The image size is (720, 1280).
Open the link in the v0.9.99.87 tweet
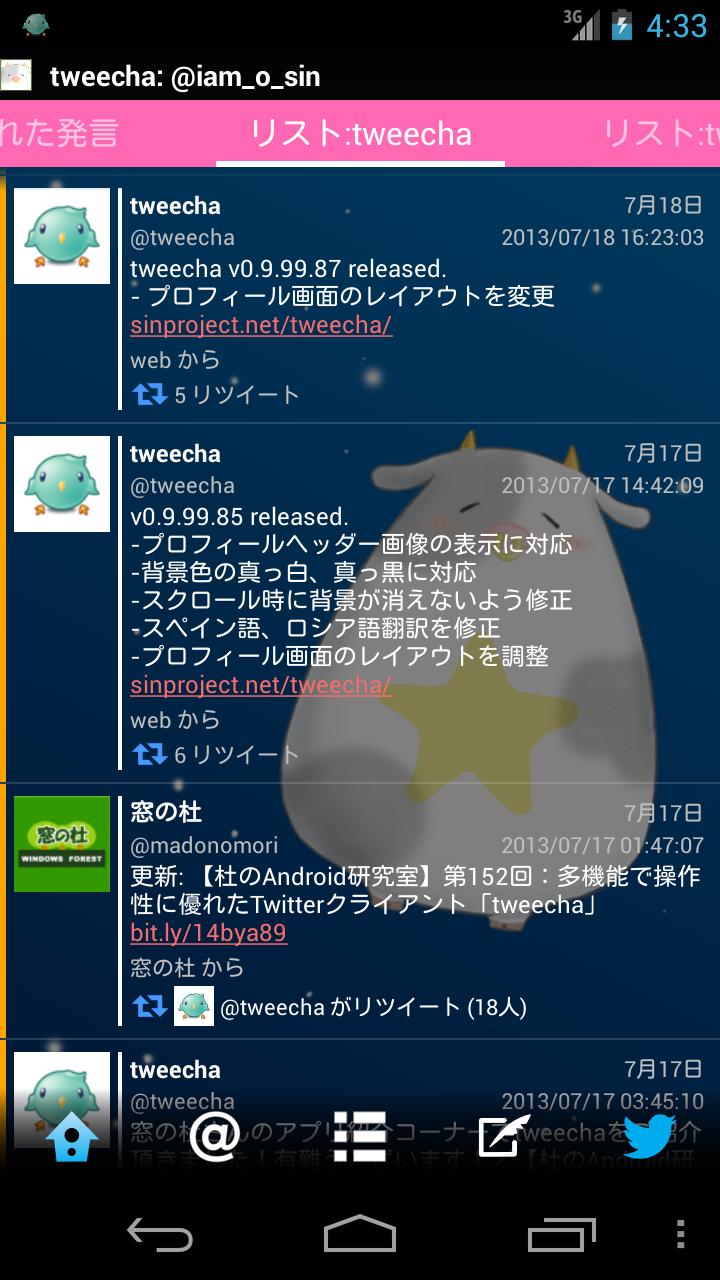tap(261, 326)
